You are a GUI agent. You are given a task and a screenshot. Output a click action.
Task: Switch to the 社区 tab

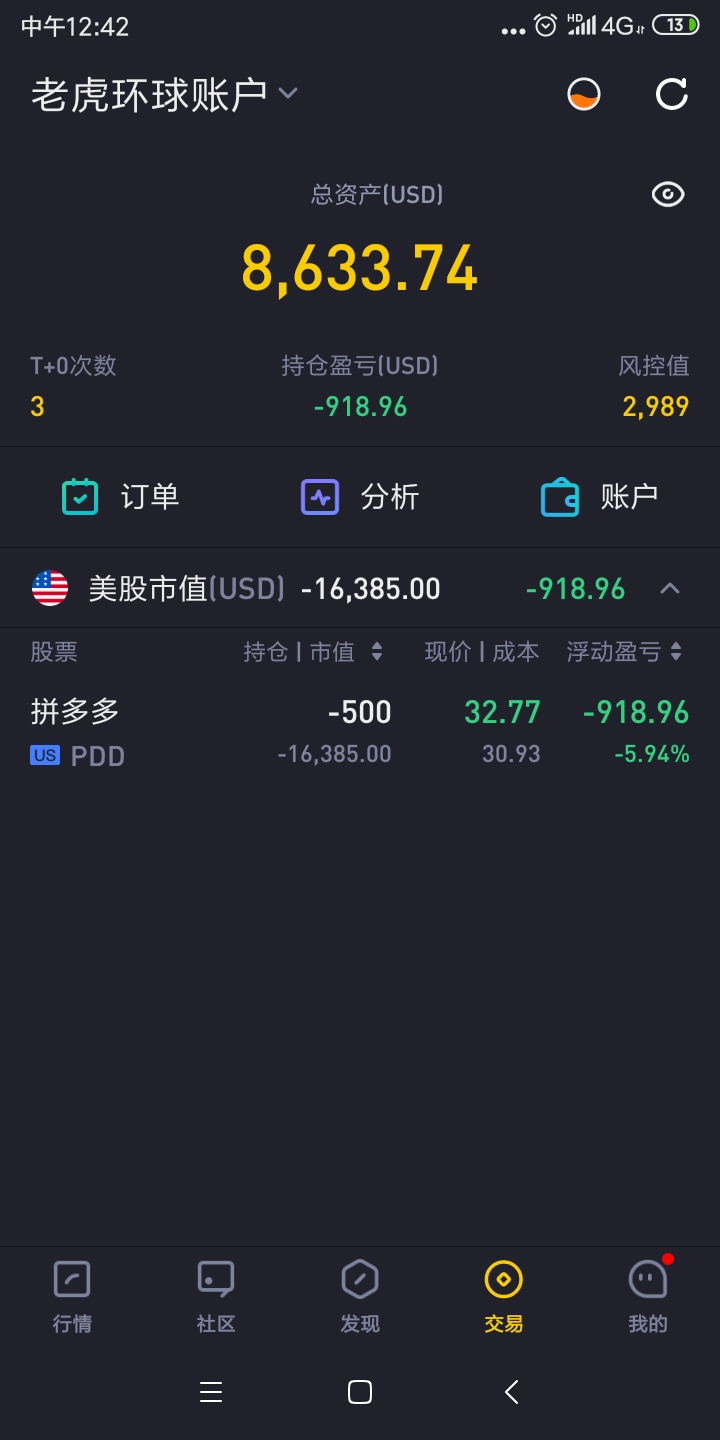(216, 1296)
